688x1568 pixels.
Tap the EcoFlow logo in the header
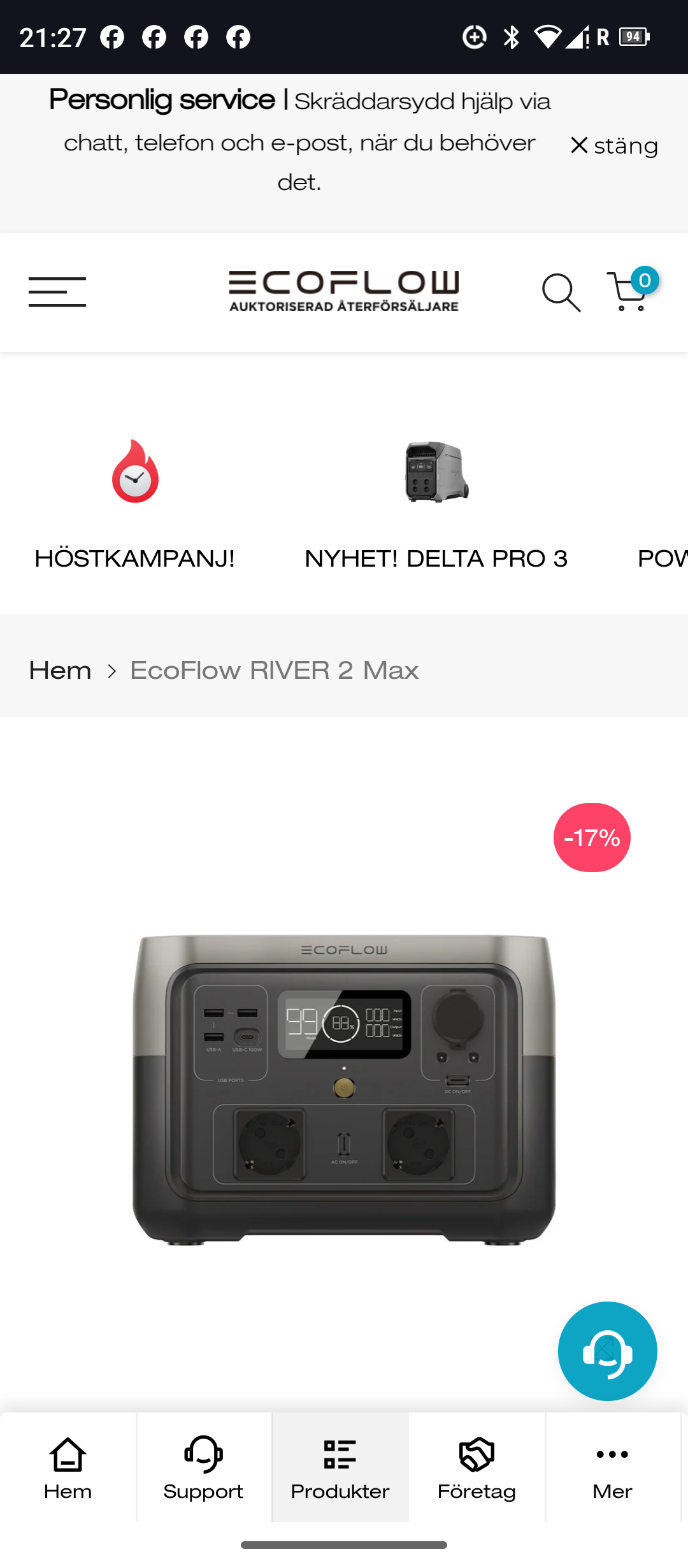click(344, 291)
